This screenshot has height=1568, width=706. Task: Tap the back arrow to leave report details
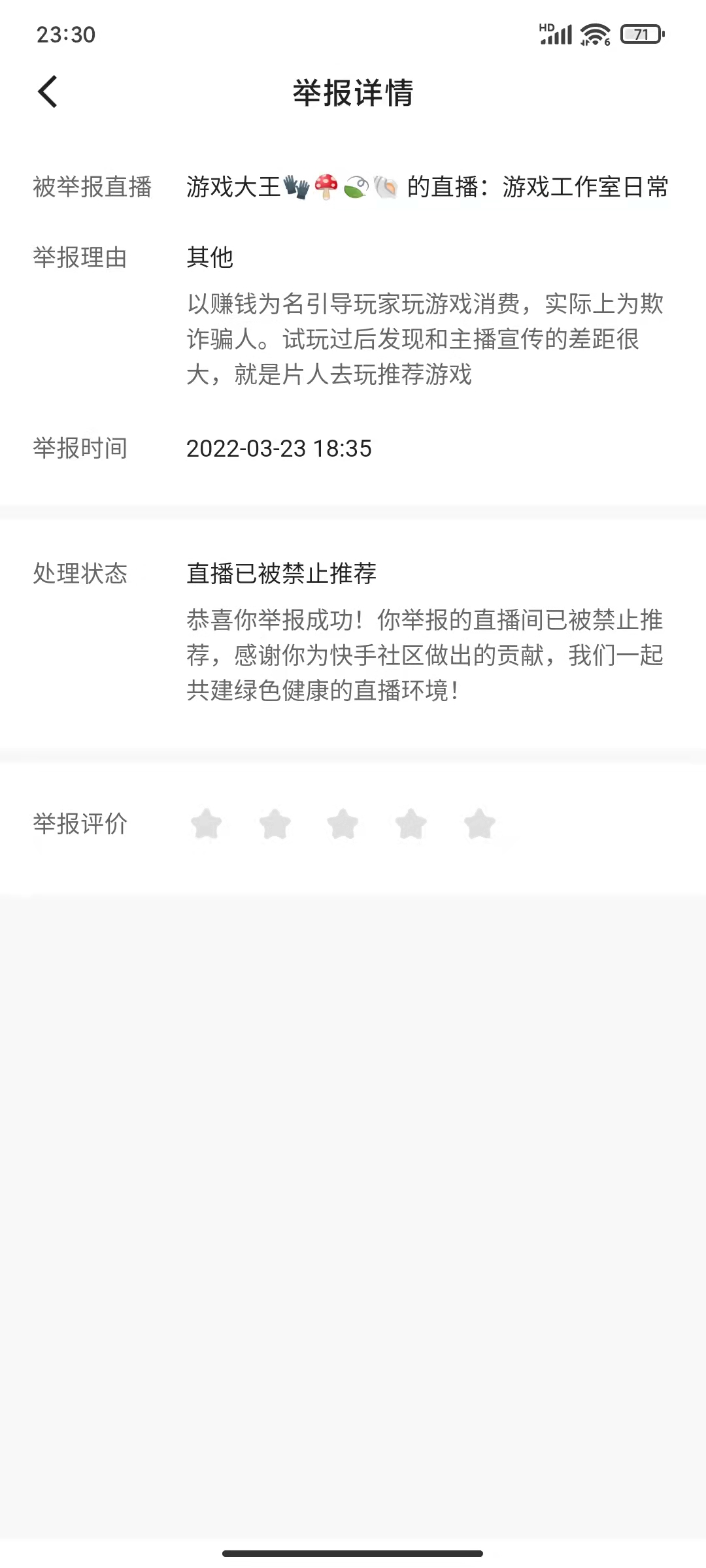coord(48,92)
